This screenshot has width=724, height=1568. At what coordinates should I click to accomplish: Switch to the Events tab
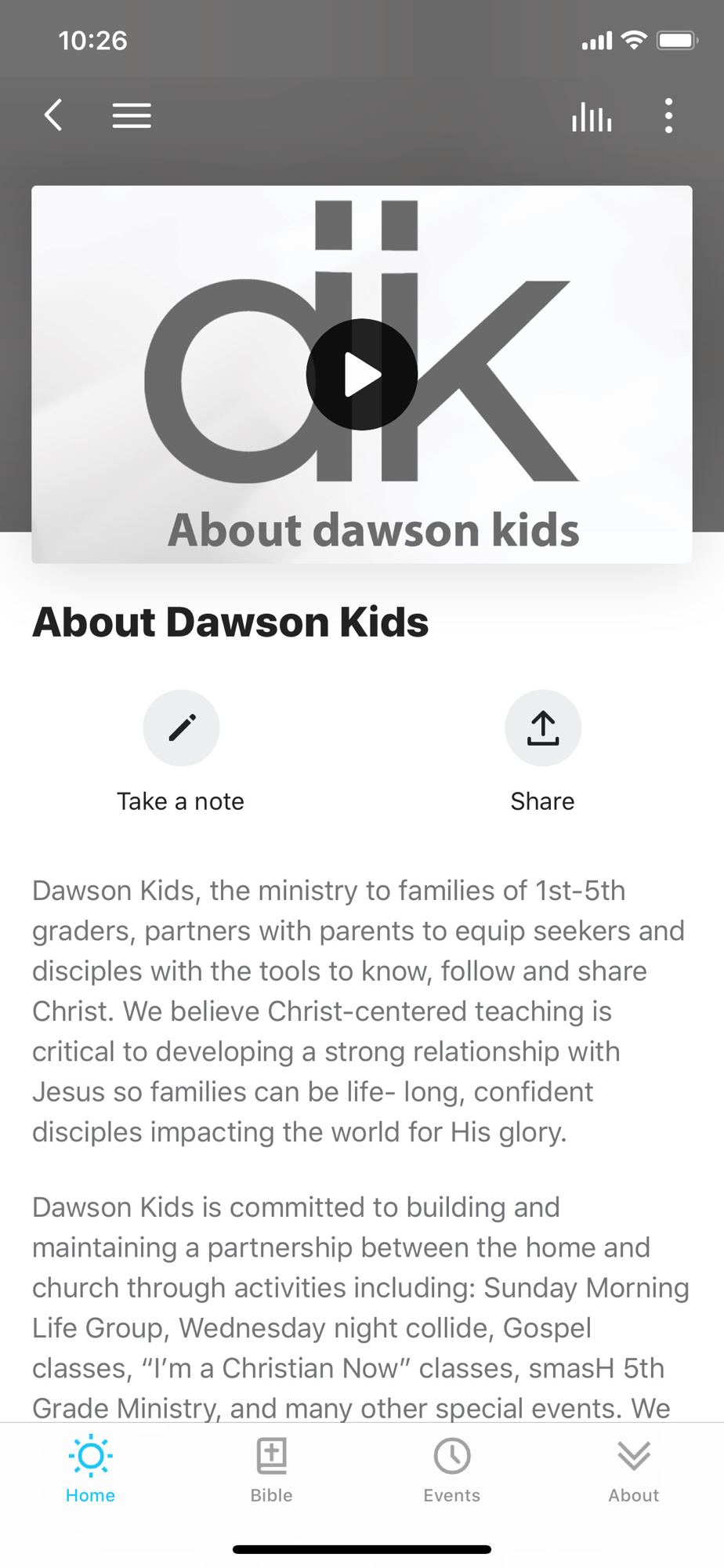[x=452, y=1469]
